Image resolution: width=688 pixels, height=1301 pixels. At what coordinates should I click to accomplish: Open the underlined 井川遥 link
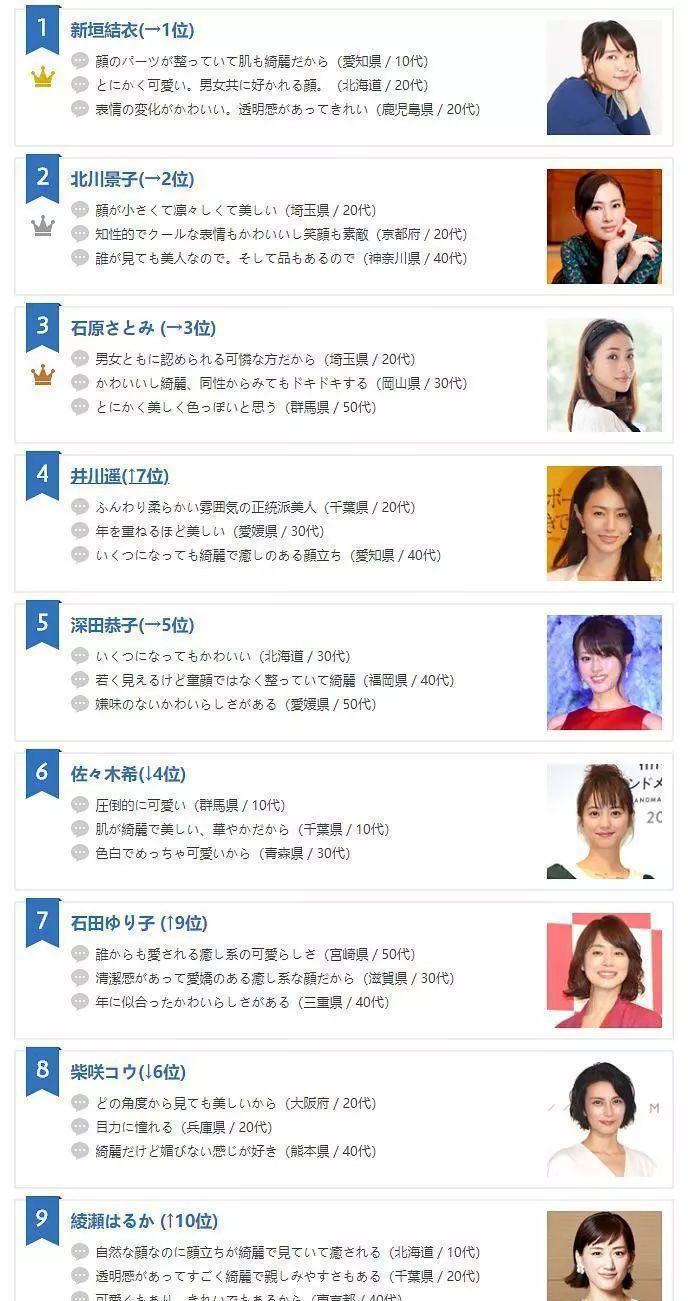[120, 476]
